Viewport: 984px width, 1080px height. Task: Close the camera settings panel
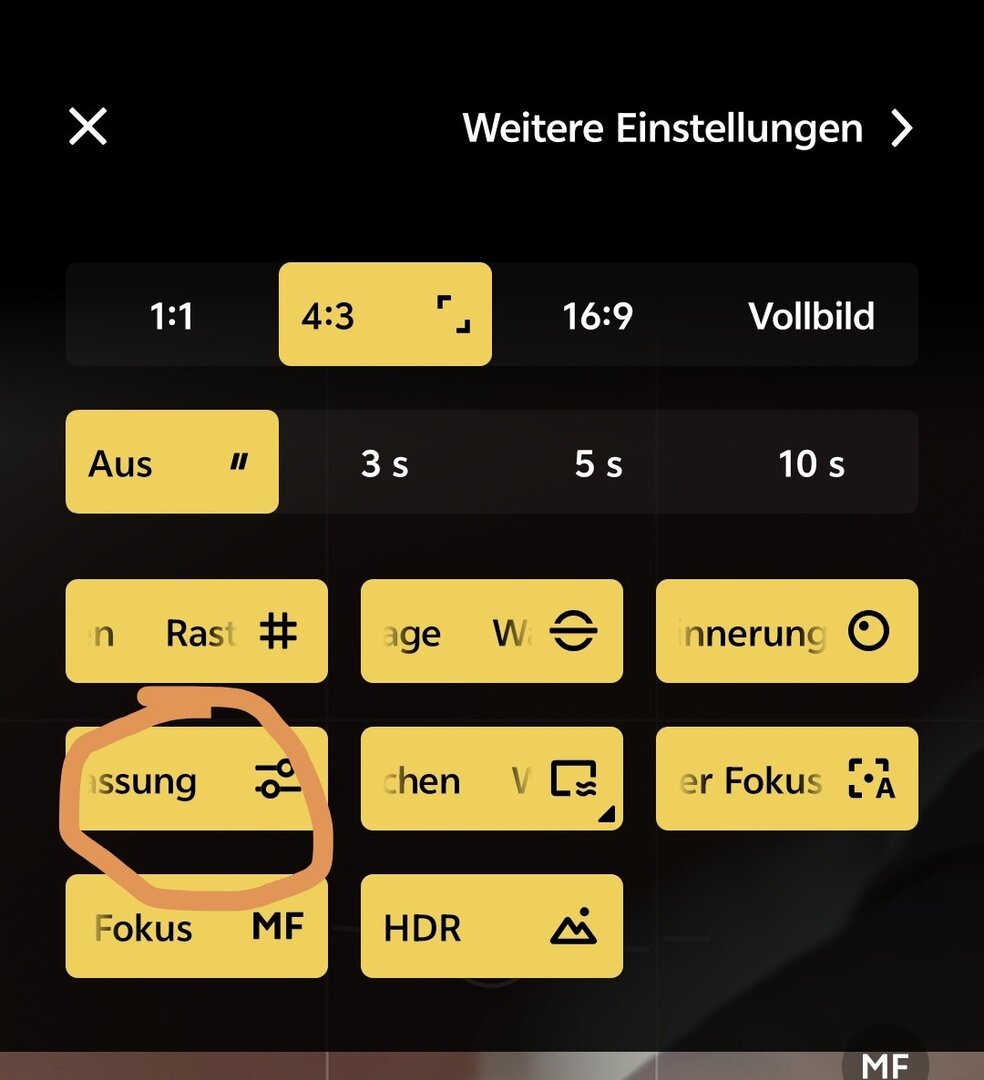(88, 128)
